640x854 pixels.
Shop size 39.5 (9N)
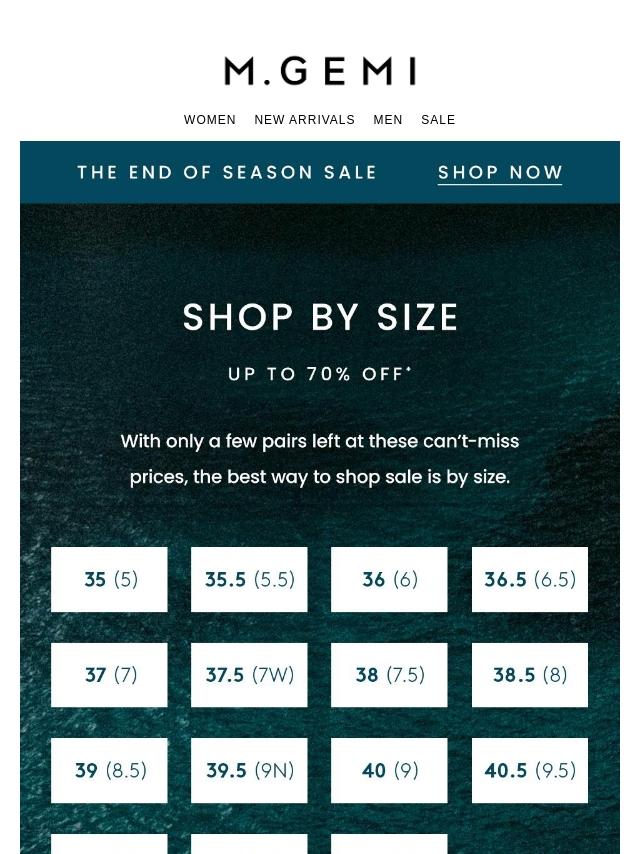pos(249,771)
